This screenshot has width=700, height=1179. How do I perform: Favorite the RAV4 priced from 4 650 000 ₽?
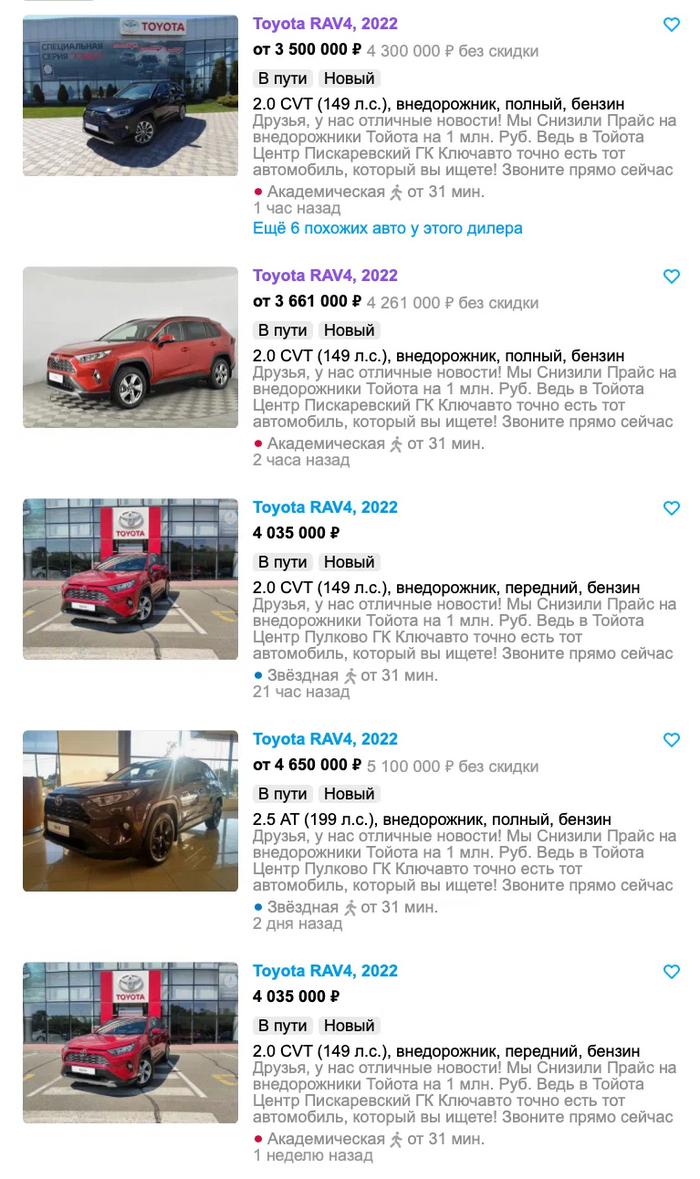pyautogui.click(x=672, y=741)
